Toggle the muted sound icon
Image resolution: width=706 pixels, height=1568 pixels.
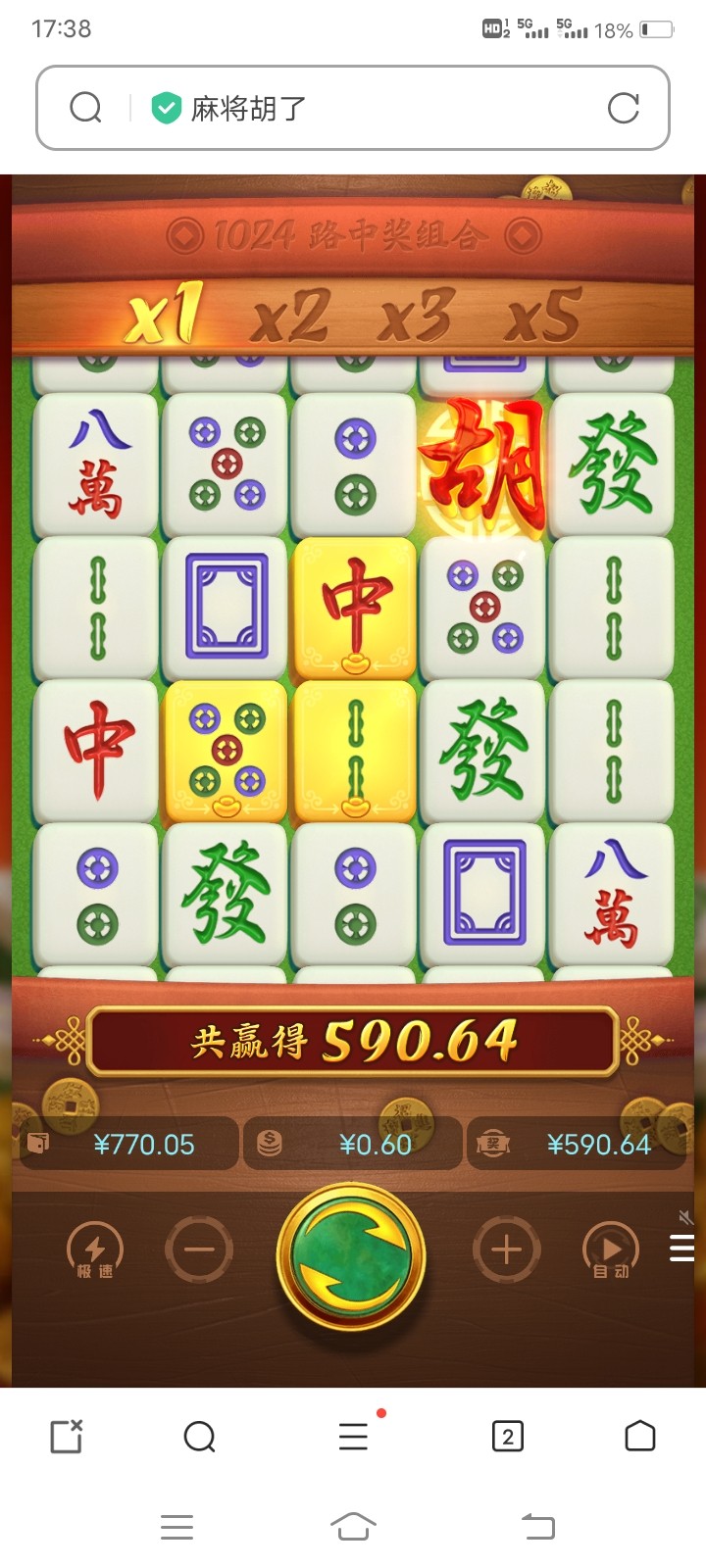(686, 1216)
